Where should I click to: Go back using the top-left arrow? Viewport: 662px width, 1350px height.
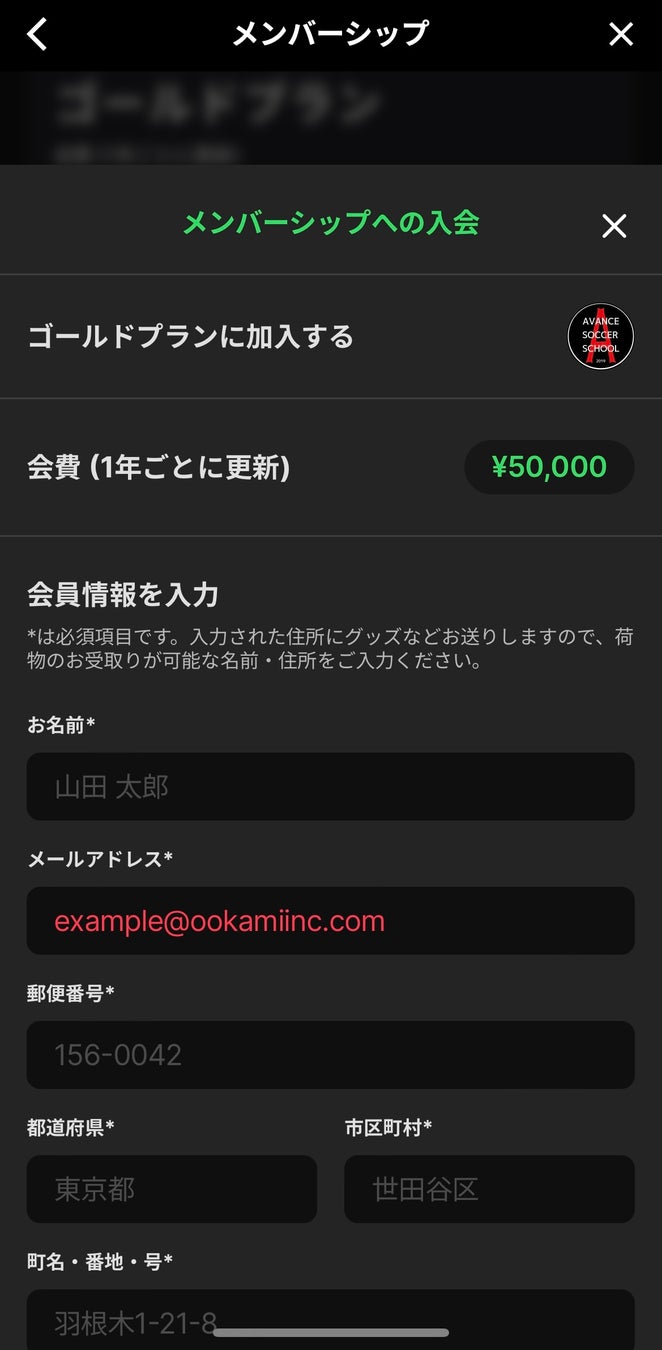tap(37, 34)
